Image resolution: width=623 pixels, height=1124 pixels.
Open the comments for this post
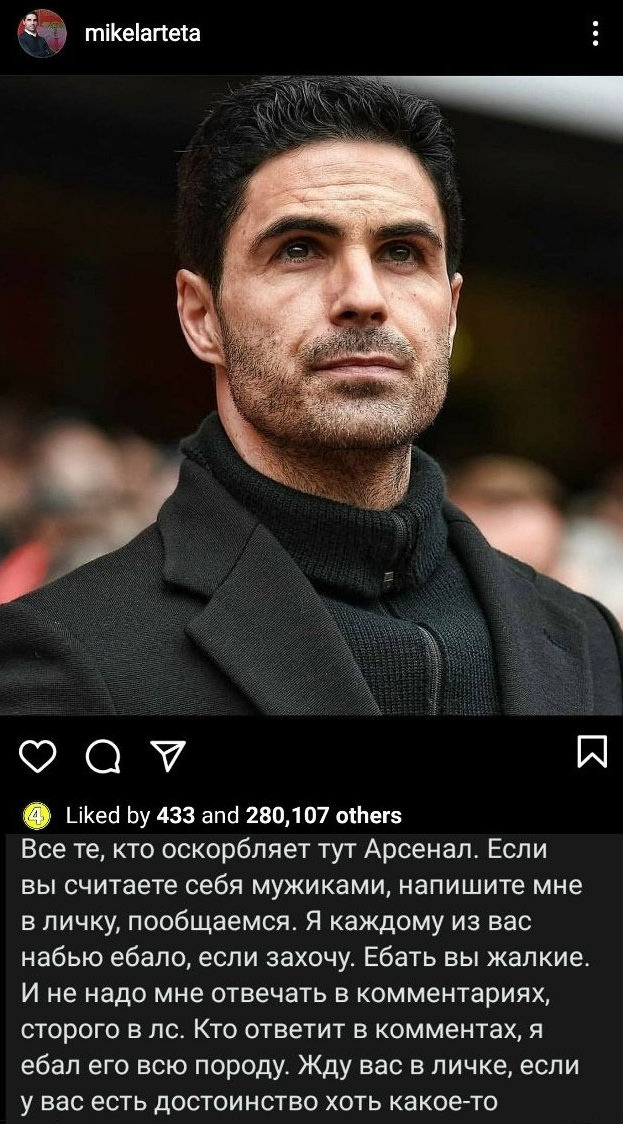pos(101,758)
